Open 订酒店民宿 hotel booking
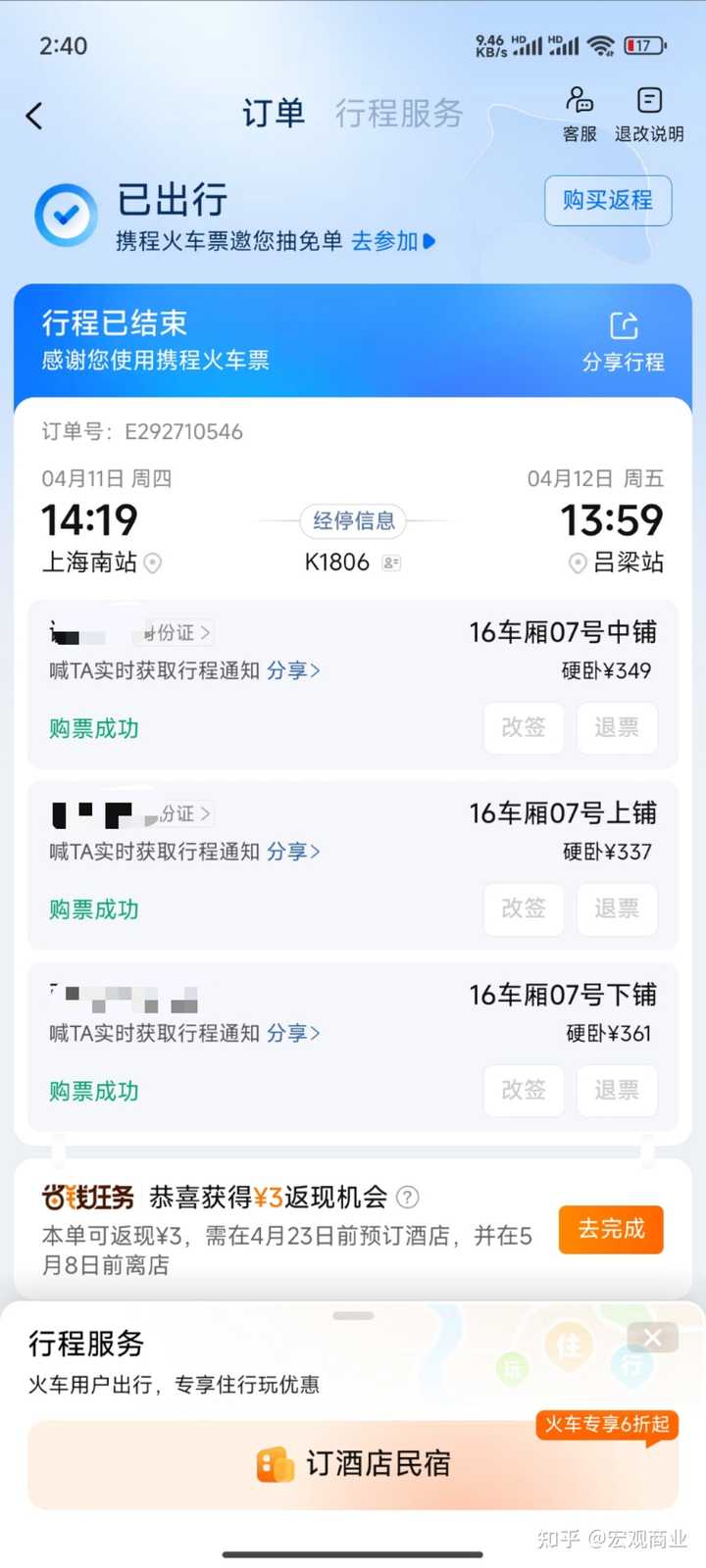The height and width of the screenshot is (1568, 706). coord(353,1464)
